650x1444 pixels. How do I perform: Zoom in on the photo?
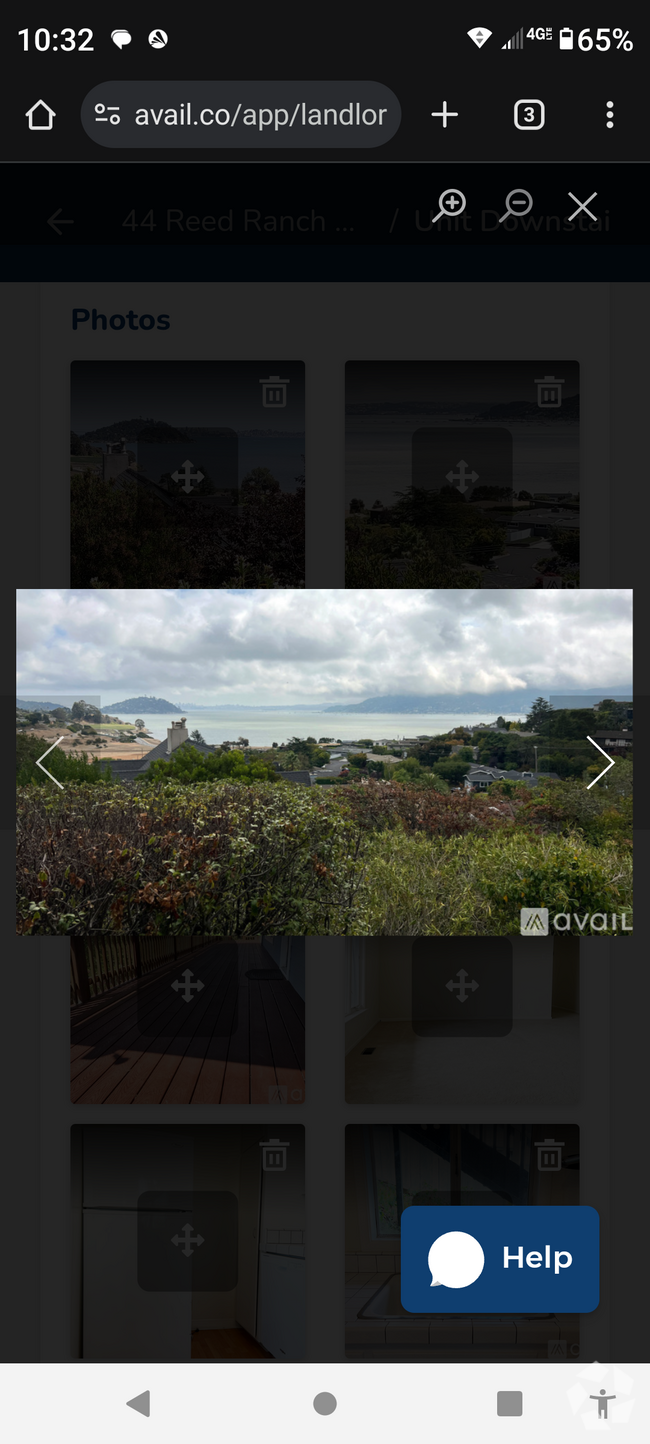point(451,205)
